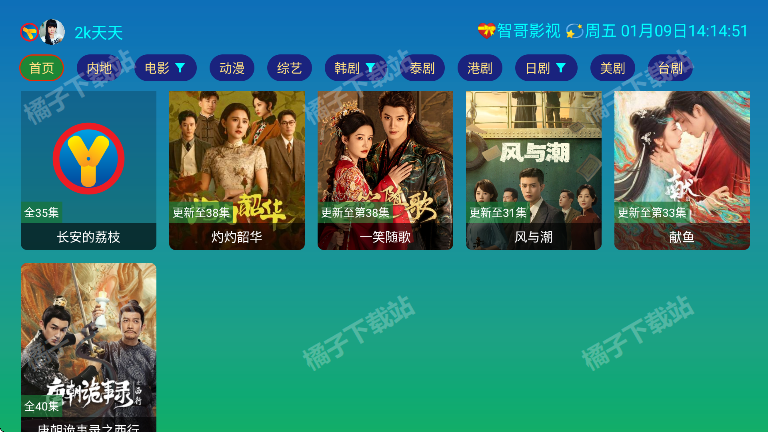Open the 唐朝诡事录之西行 card

[x=88, y=345]
